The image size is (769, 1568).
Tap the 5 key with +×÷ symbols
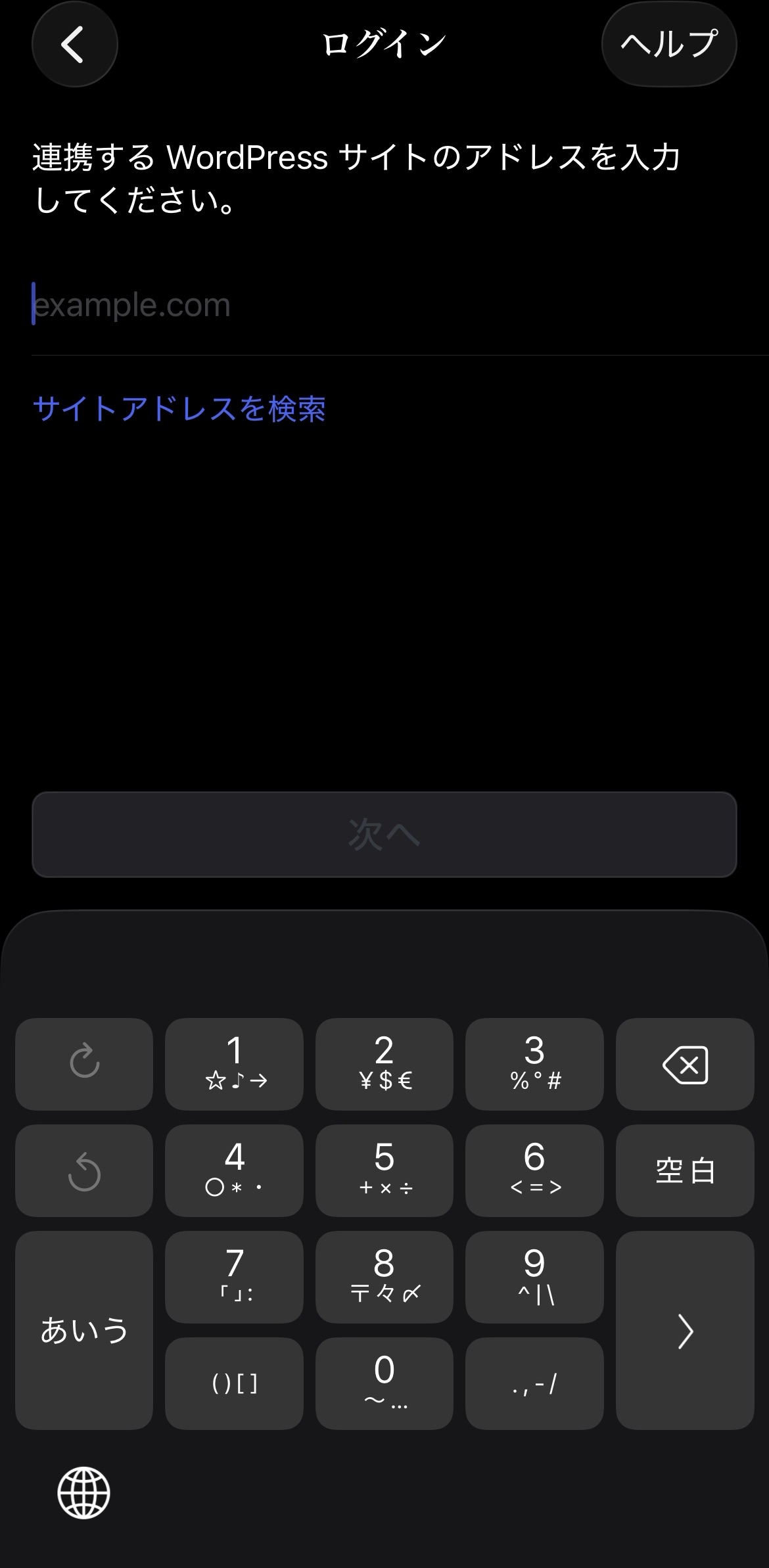[384, 1170]
